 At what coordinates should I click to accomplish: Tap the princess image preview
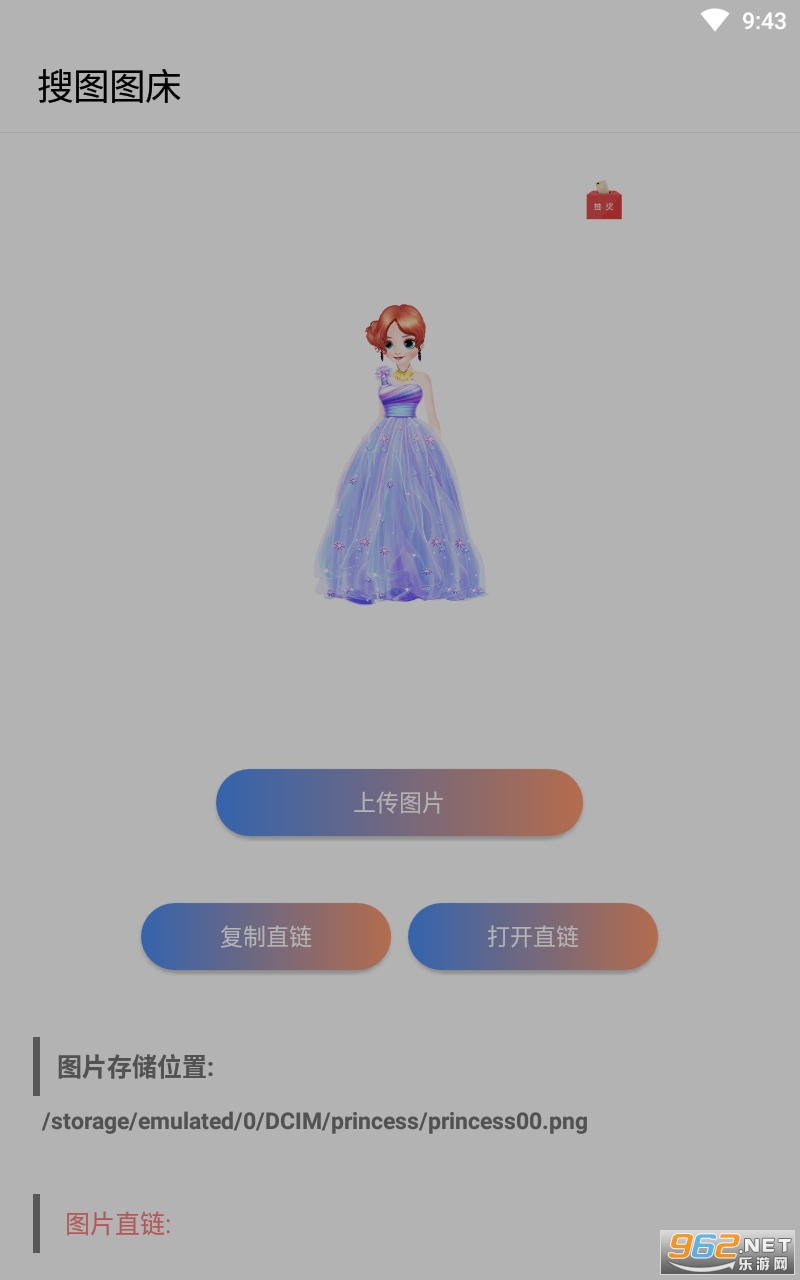click(x=400, y=455)
